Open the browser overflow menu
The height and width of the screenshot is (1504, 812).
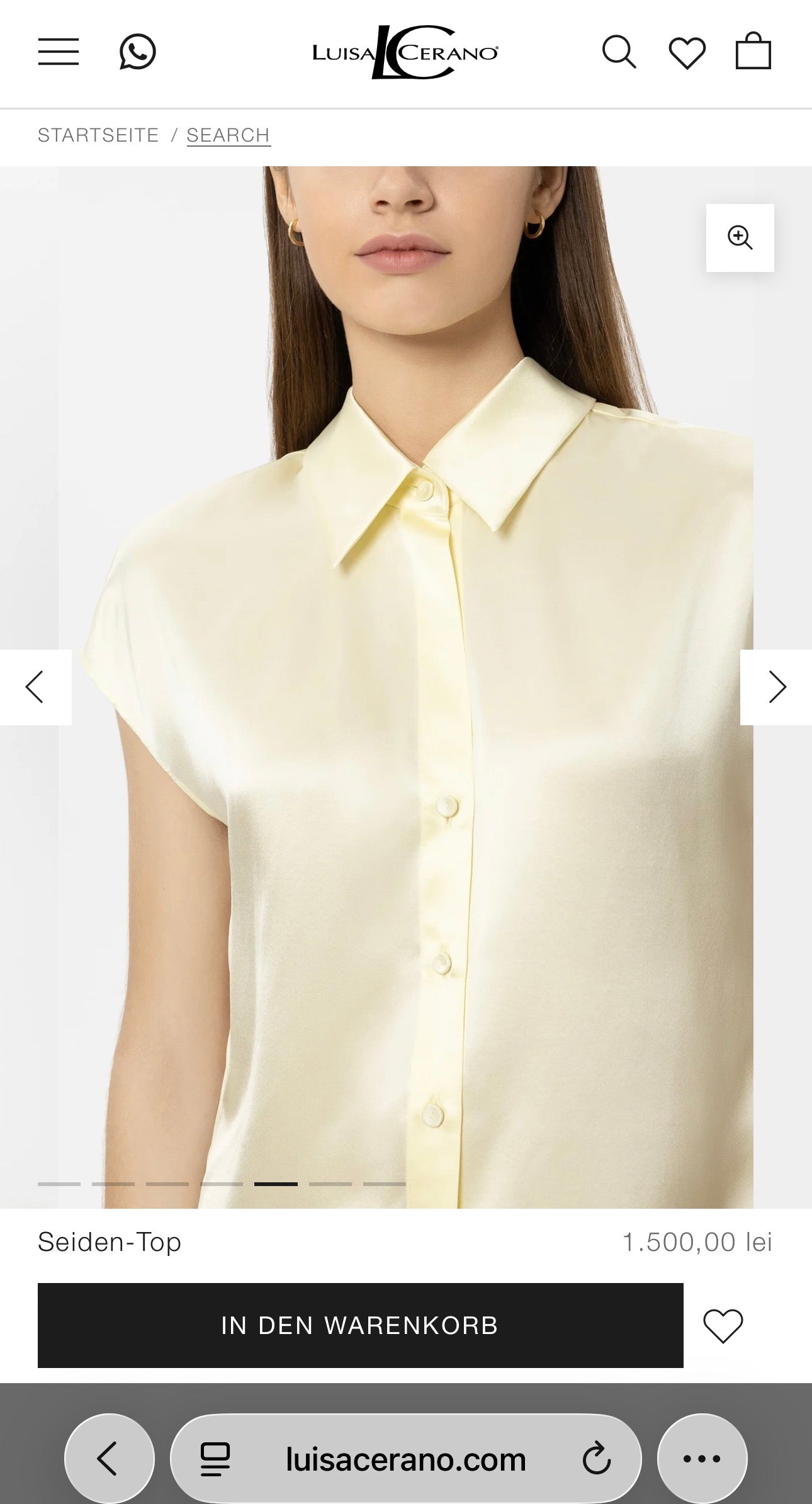tap(702, 1458)
